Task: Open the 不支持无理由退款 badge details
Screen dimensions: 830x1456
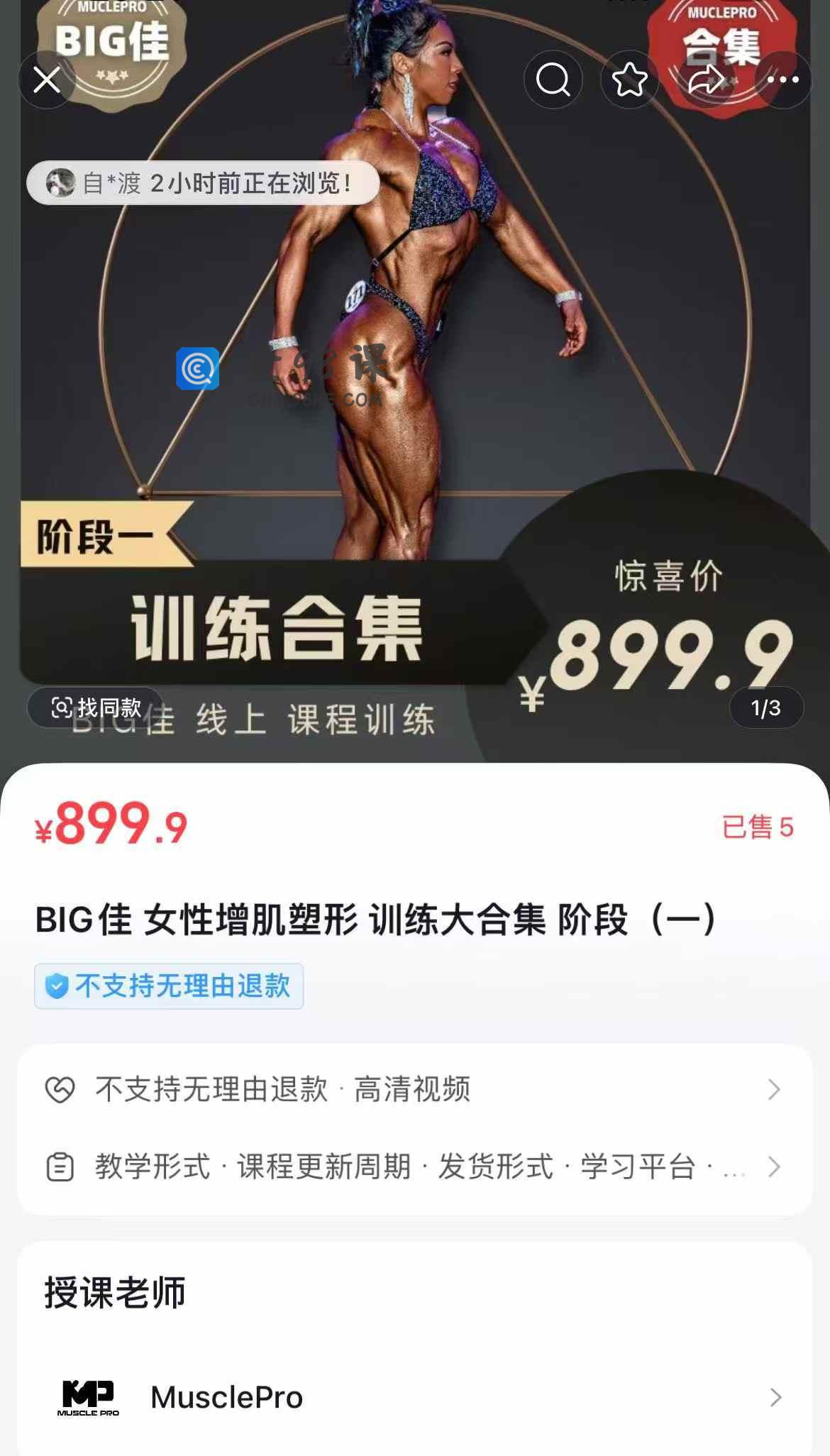Action: tap(169, 986)
